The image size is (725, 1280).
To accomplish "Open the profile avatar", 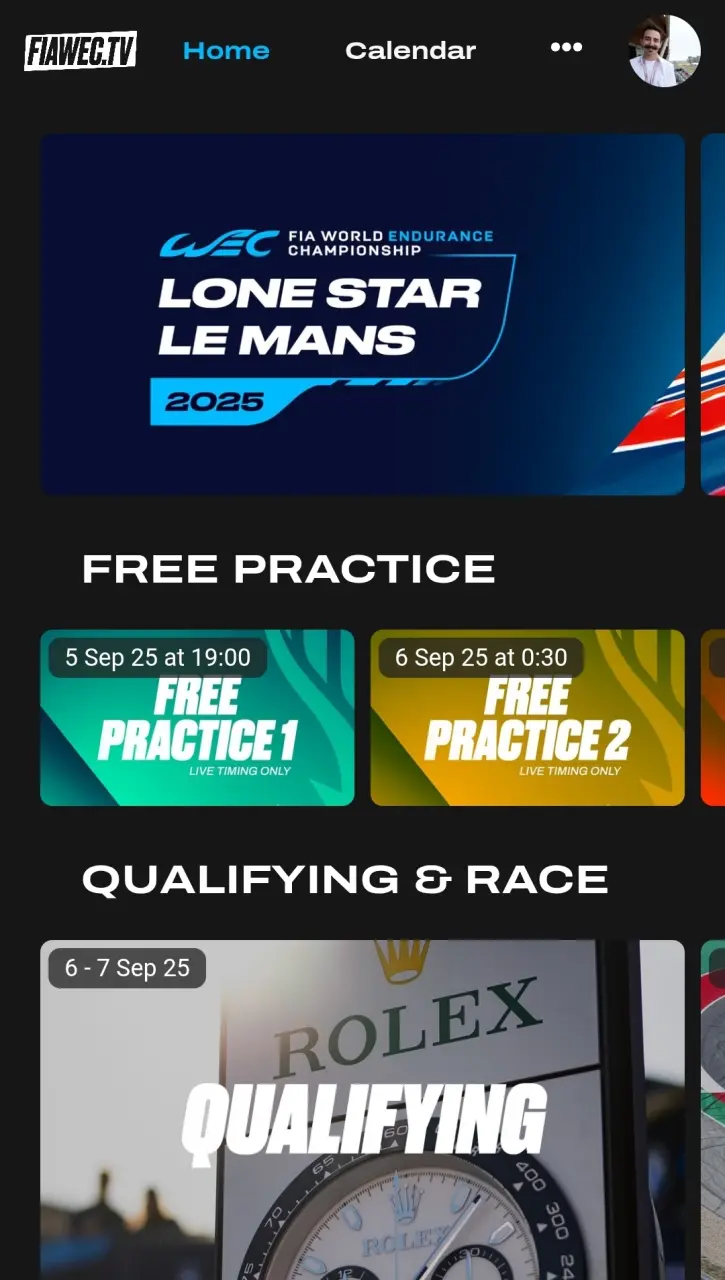I will [x=664, y=51].
